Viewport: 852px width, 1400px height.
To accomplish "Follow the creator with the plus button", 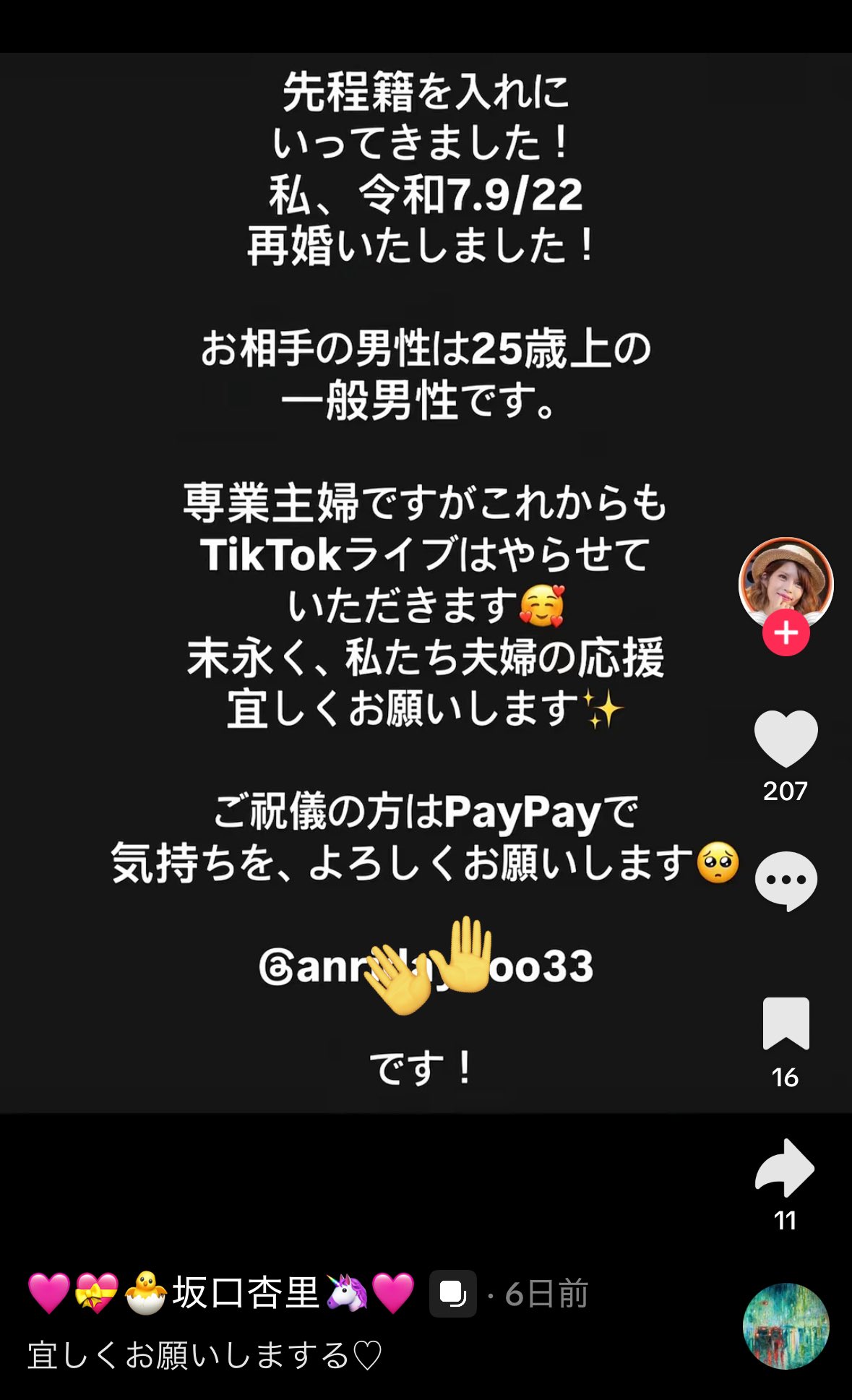I will click(786, 633).
